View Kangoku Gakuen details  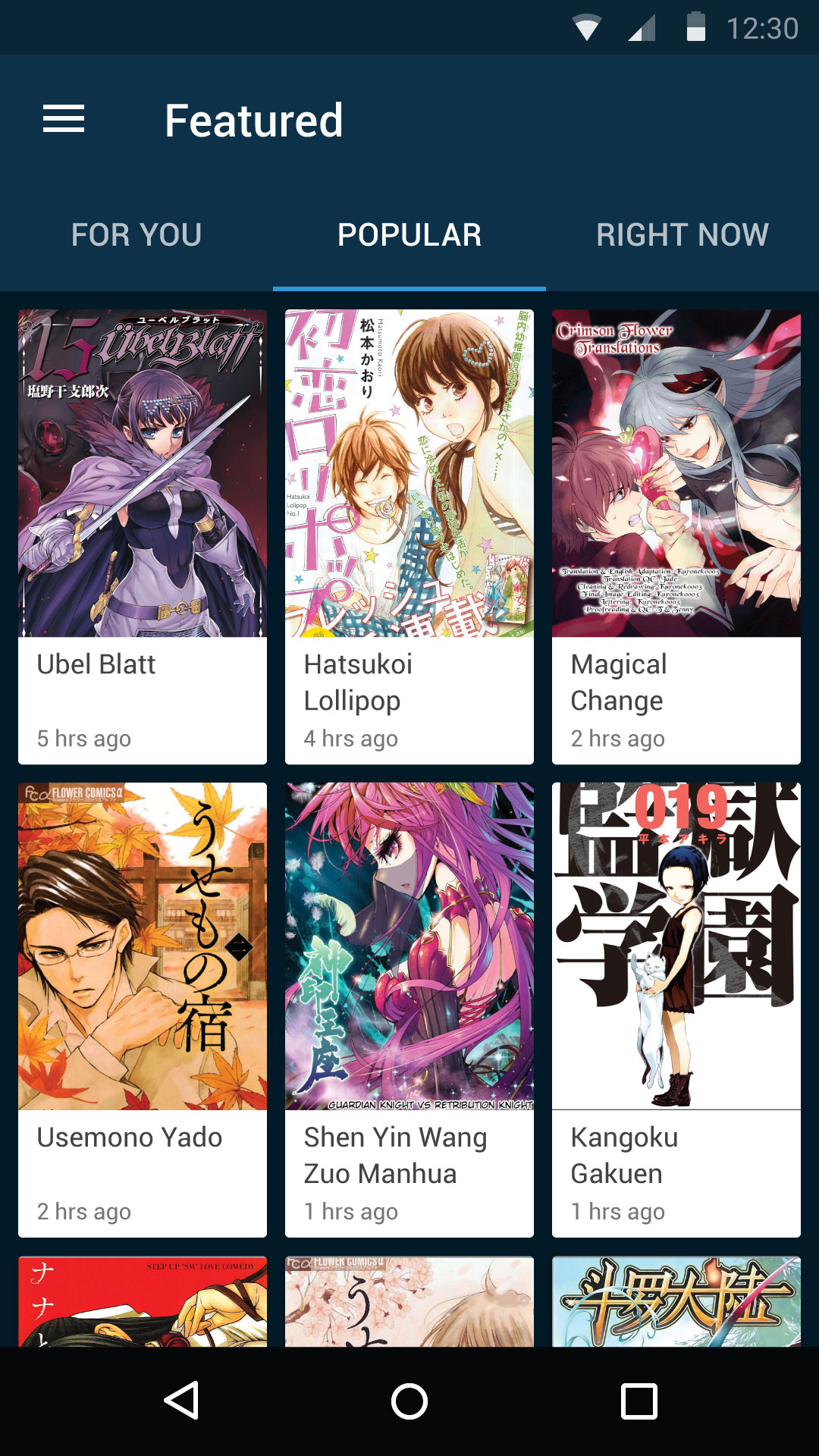[x=676, y=1009]
